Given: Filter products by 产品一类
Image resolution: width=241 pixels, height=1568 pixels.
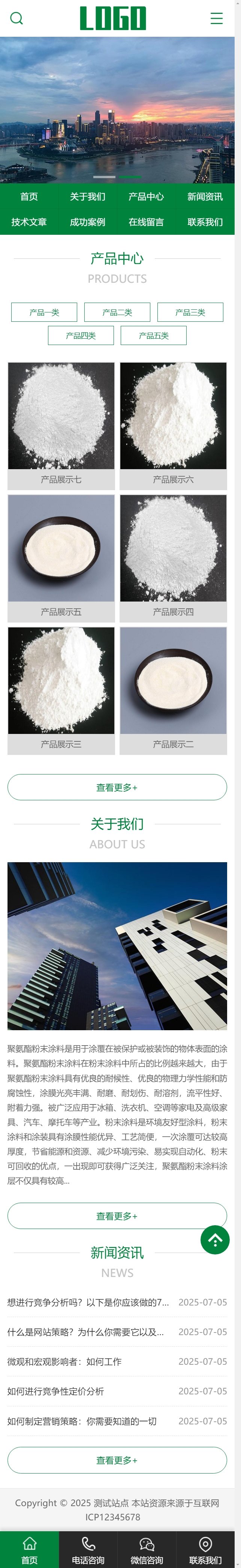Looking at the screenshot, I should pyautogui.click(x=45, y=312).
